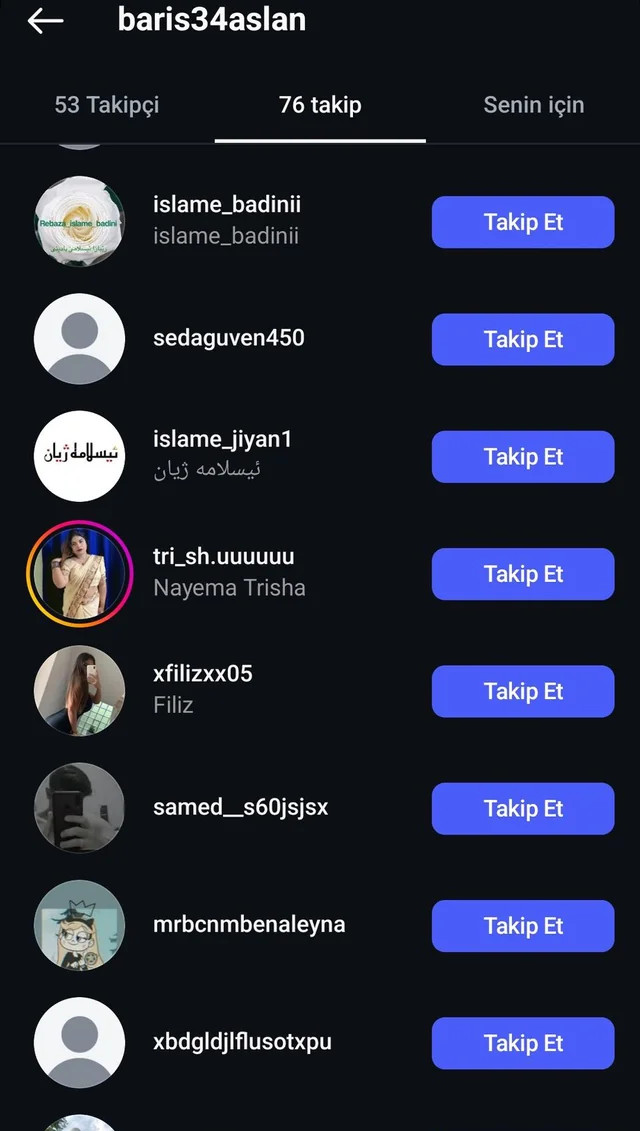Select the 76 takip tab
Image resolution: width=640 pixels, height=1131 pixels.
(320, 105)
